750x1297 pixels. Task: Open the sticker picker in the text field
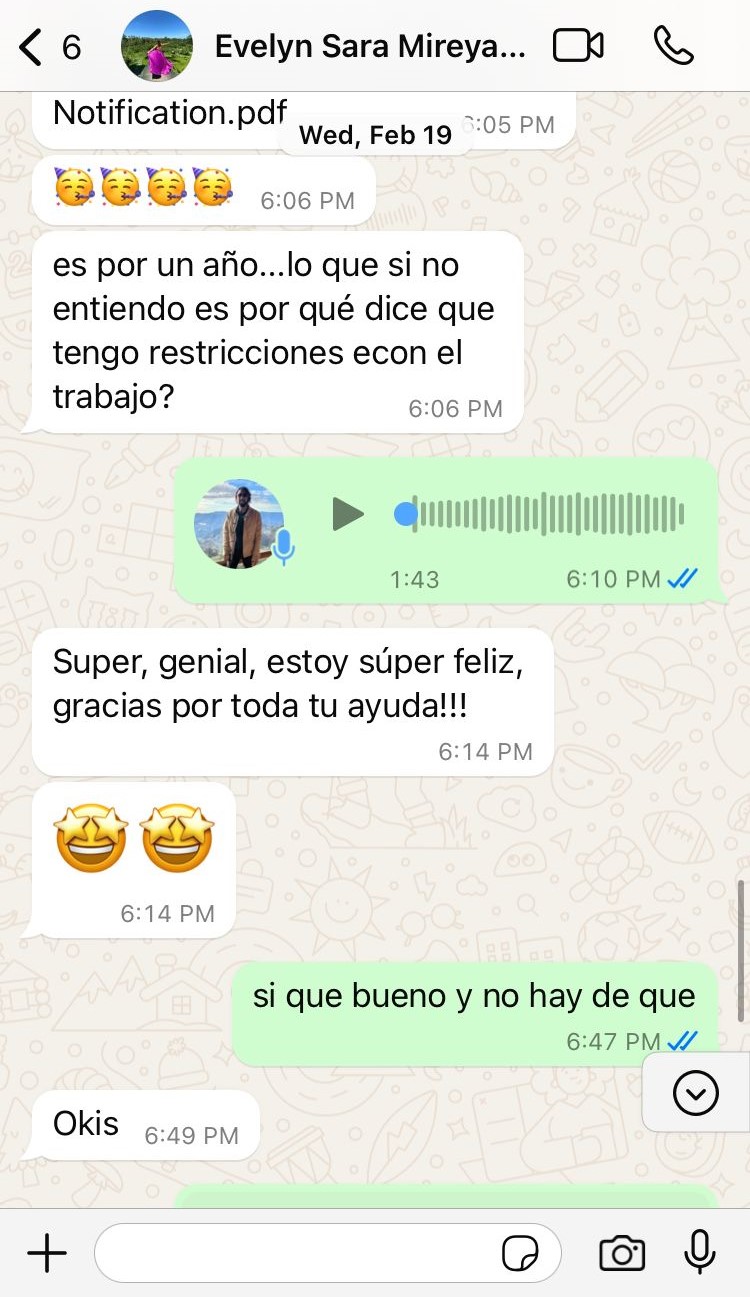[523, 1251]
